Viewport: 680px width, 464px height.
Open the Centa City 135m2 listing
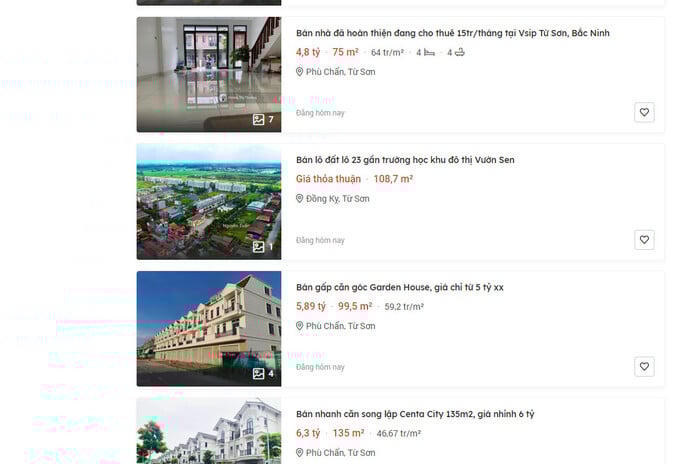(x=415, y=414)
